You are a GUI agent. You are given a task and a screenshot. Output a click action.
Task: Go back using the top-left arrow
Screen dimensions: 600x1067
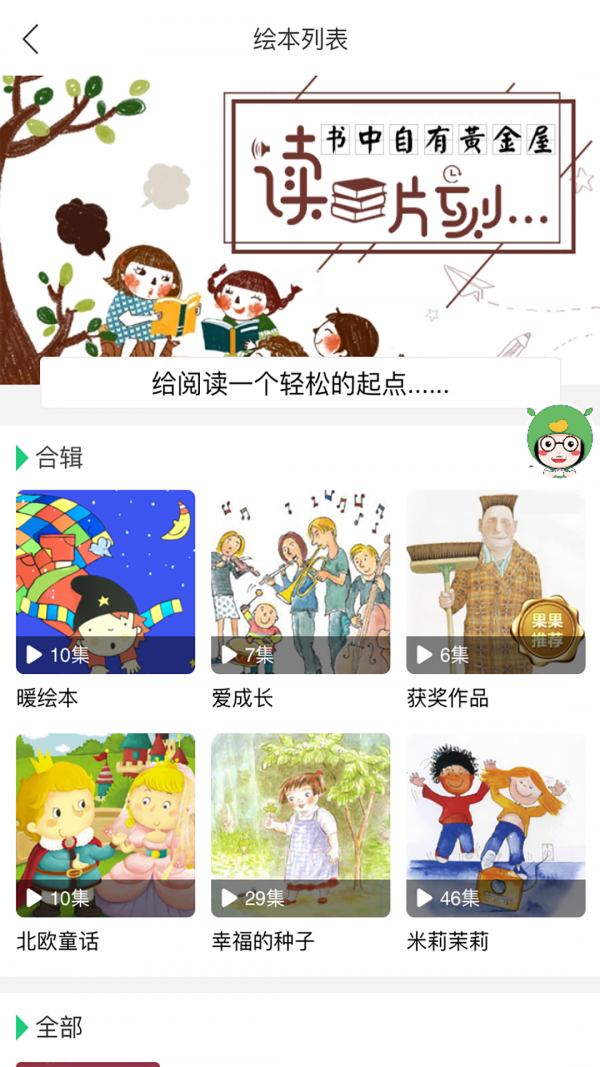[x=31, y=39]
